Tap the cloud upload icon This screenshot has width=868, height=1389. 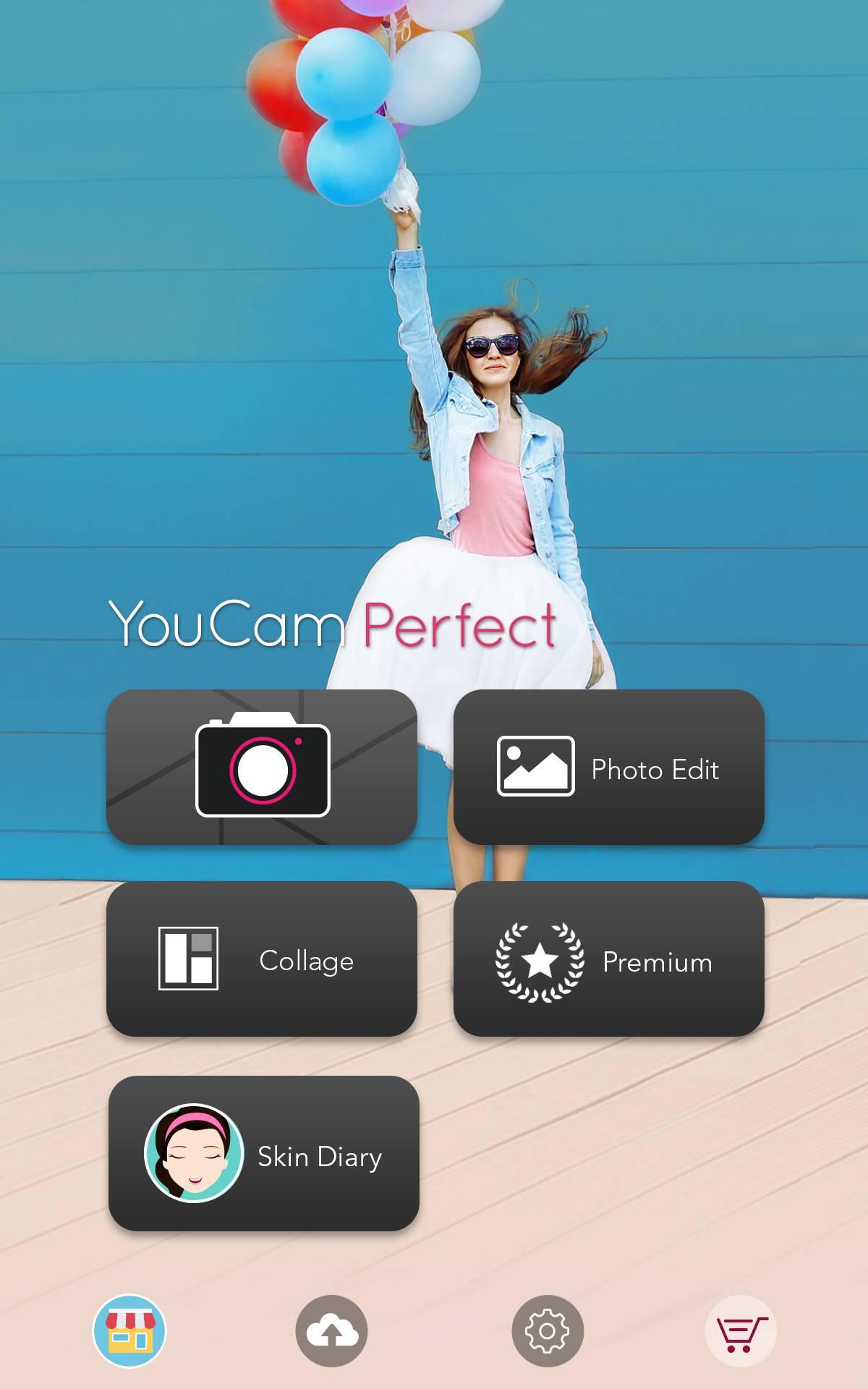pos(331,1331)
